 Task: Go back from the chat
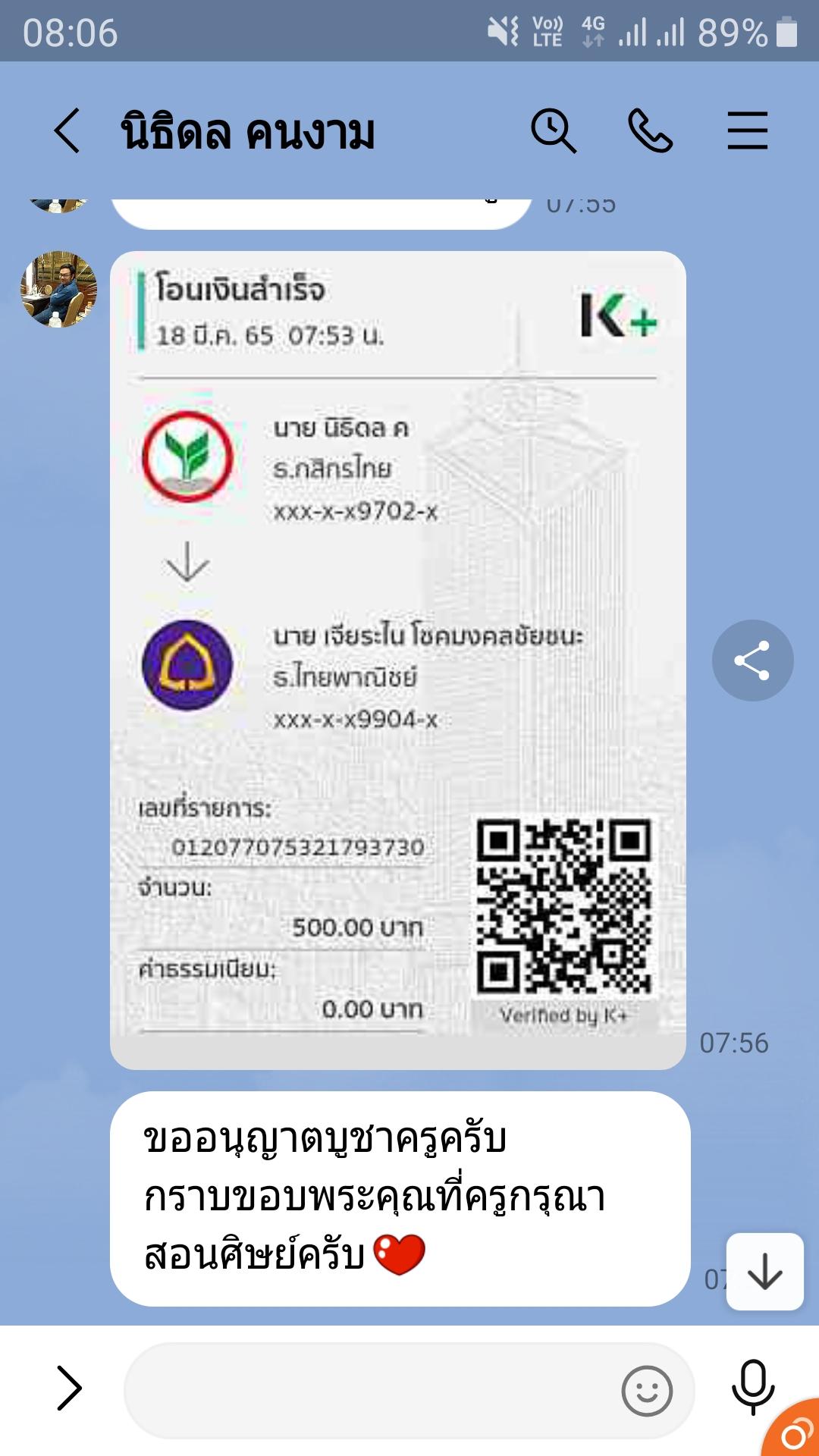pos(67,131)
